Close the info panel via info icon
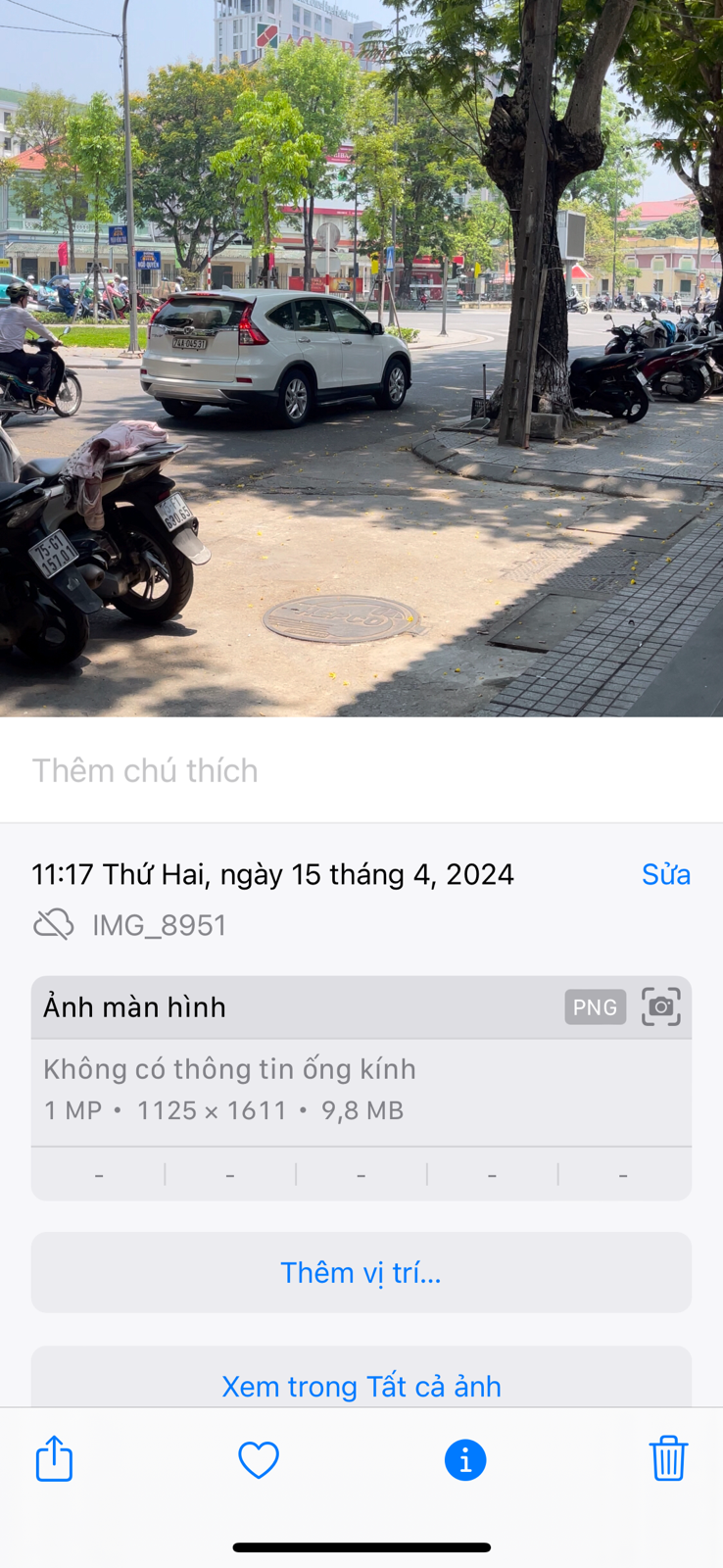Screen dimensions: 723x1568 [x=465, y=1460]
